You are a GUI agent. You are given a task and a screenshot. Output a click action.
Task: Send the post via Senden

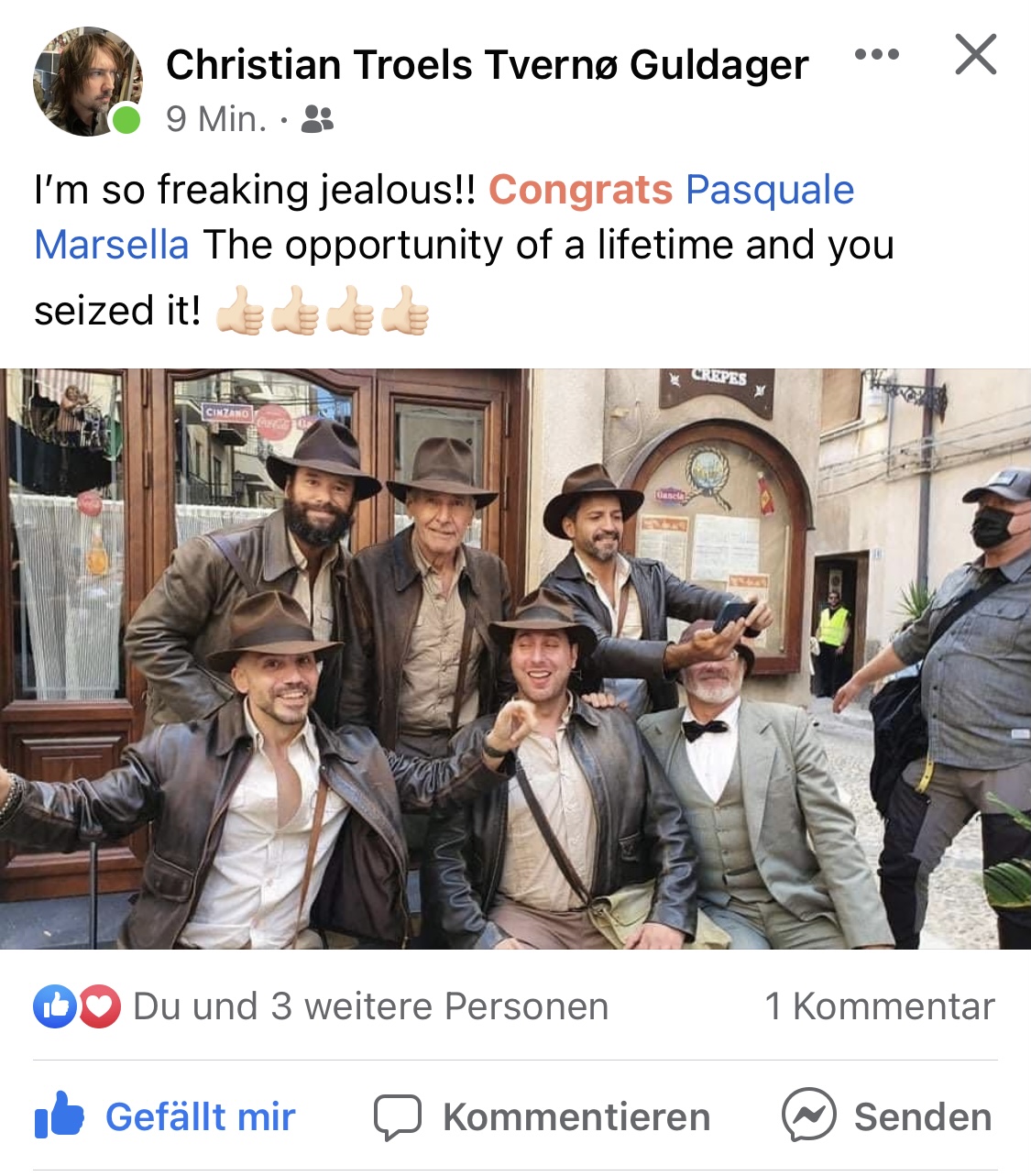tap(886, 1116)
